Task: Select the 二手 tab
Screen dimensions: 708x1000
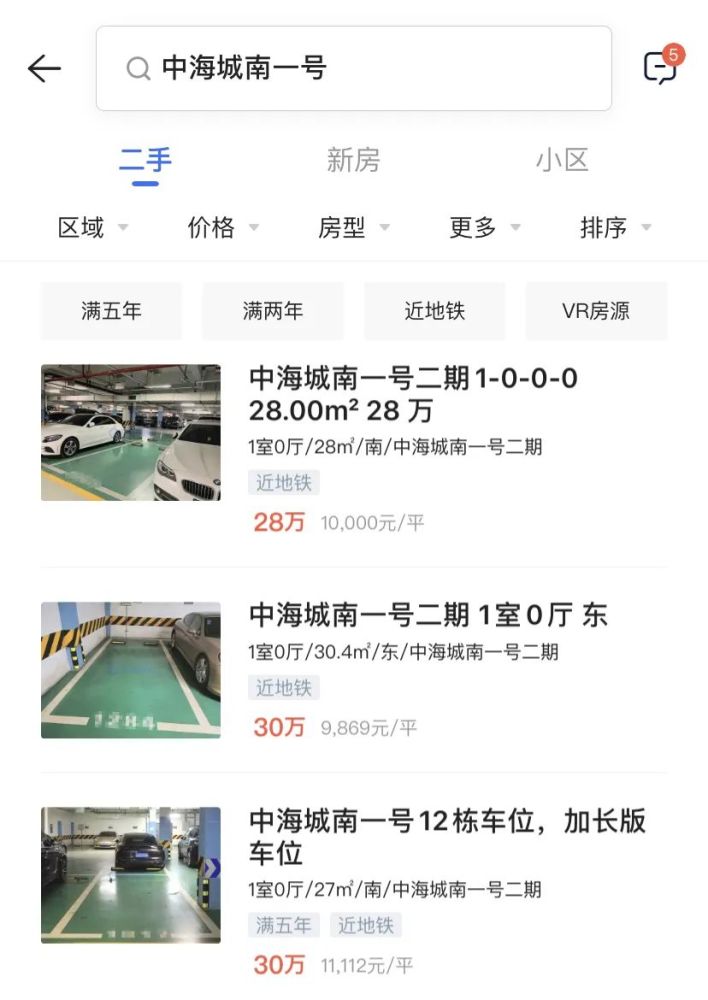Action: click(145, 160)
